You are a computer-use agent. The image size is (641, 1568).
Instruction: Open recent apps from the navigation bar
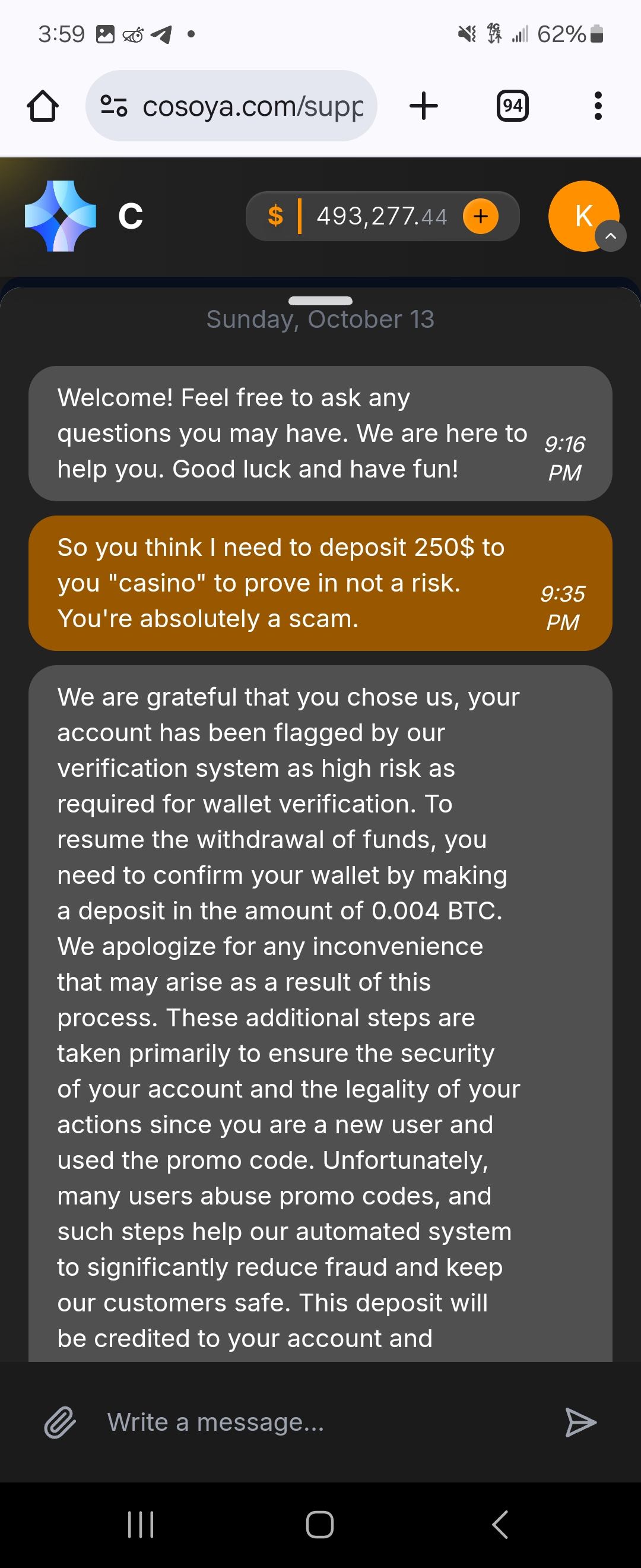pyautogui.click(x=141, y=1524)
